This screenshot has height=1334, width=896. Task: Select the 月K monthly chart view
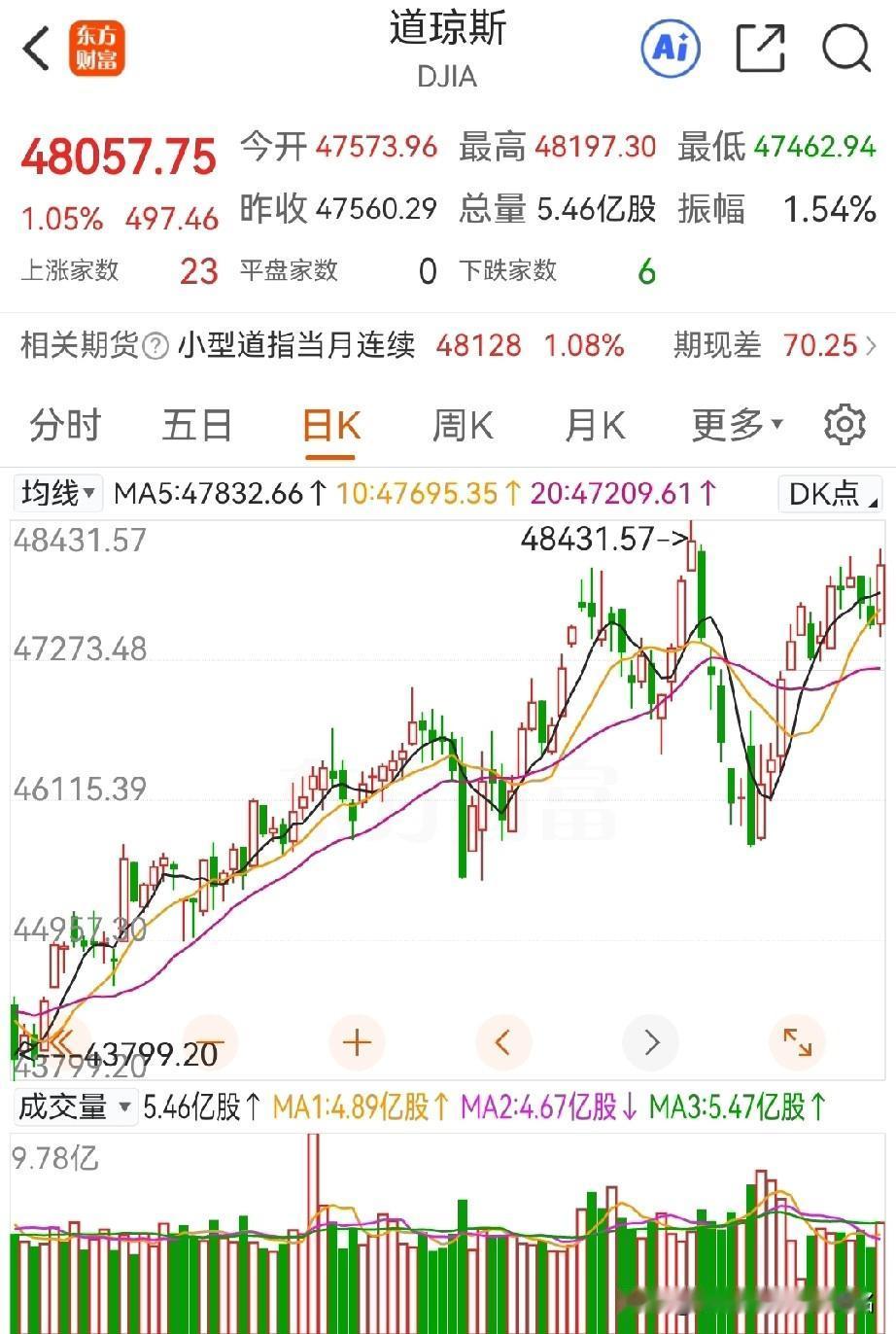tap(594, 424)
